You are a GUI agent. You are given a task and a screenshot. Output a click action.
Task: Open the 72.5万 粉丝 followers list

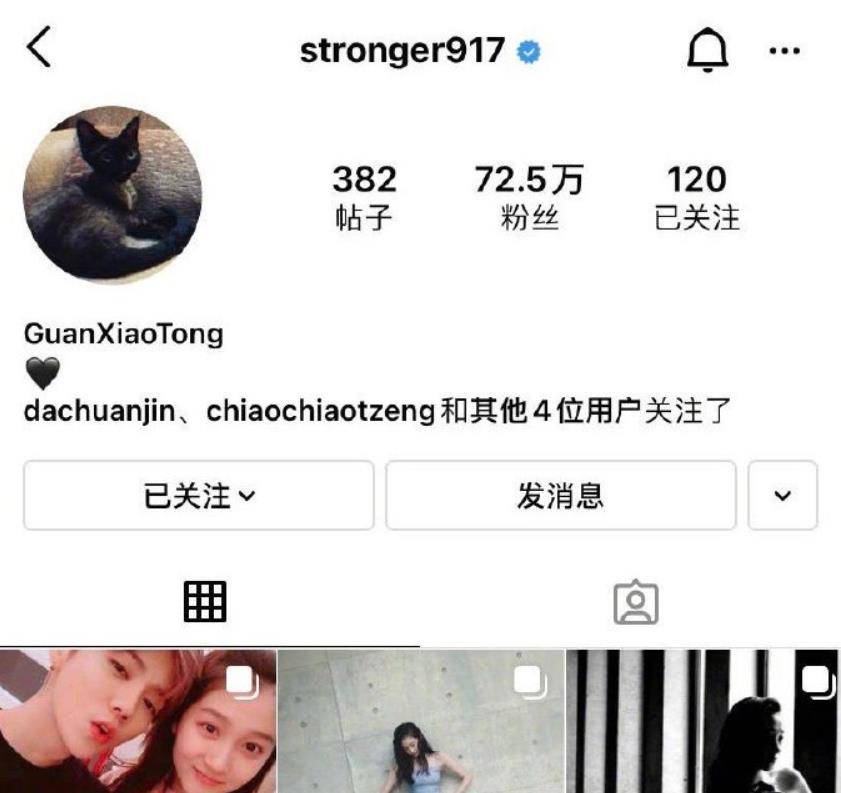coord(528,197)
